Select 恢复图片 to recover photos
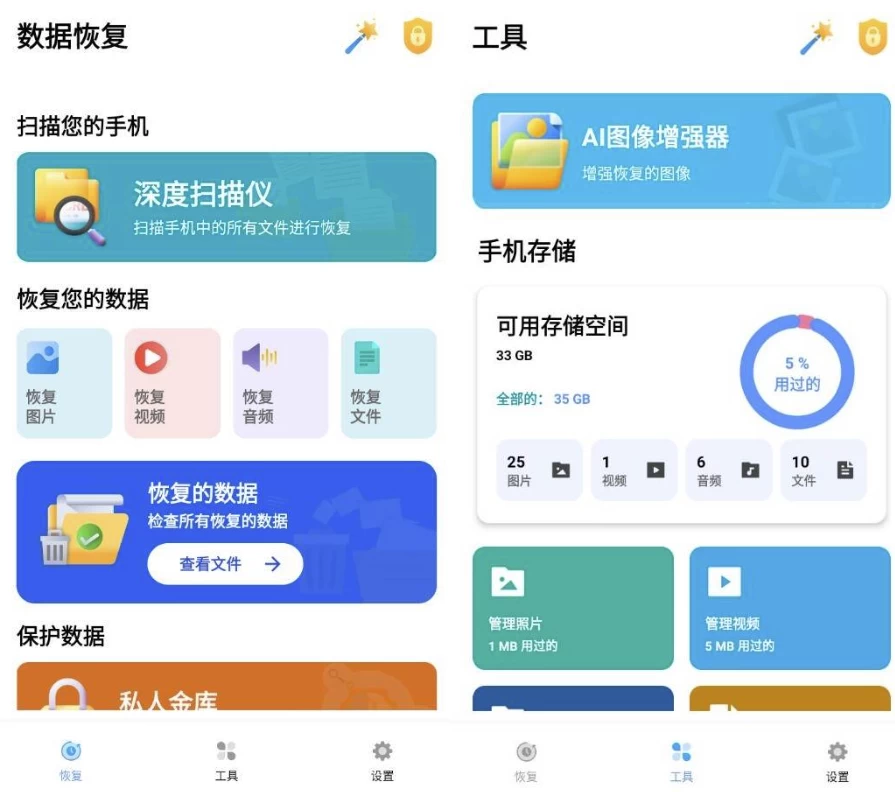 pos(64,383)
